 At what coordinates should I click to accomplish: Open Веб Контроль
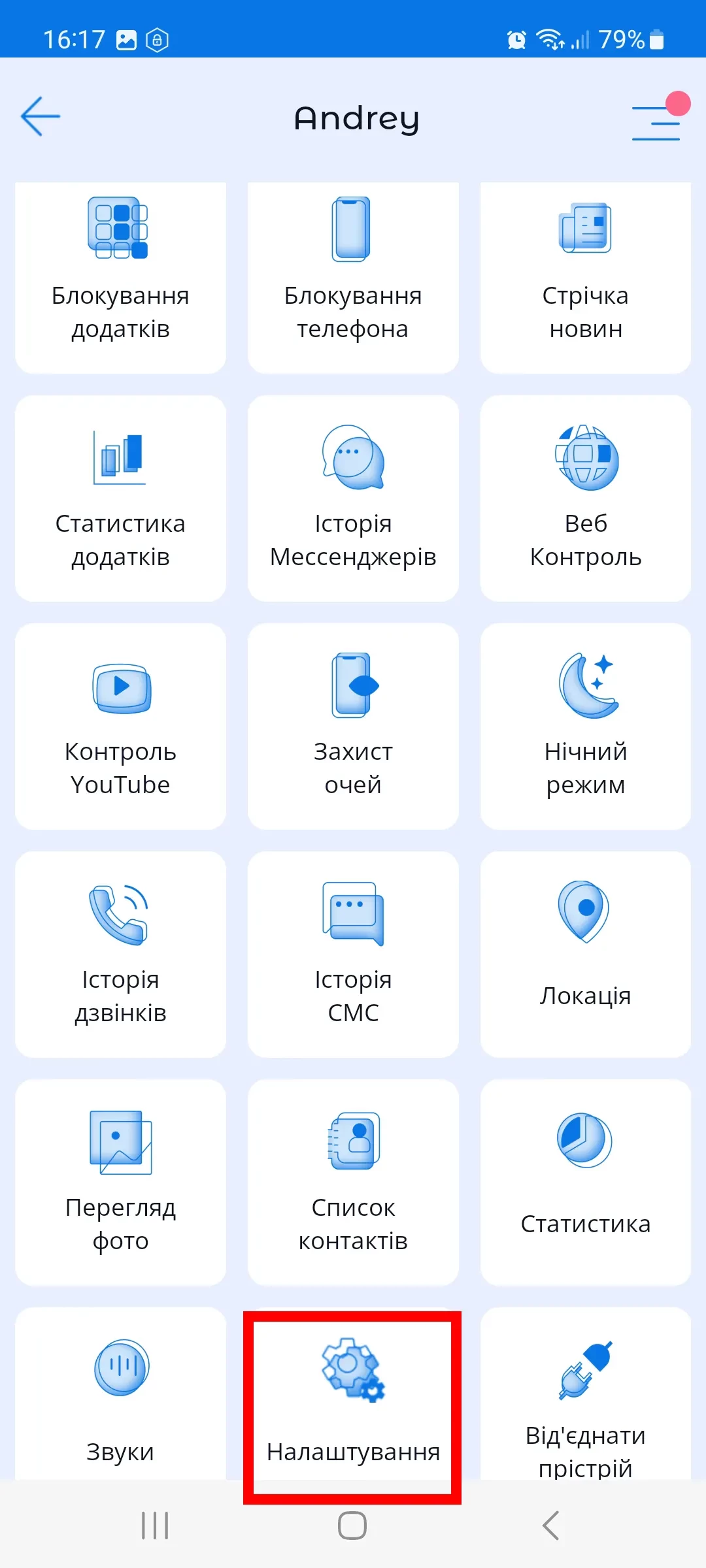(585, 498)
